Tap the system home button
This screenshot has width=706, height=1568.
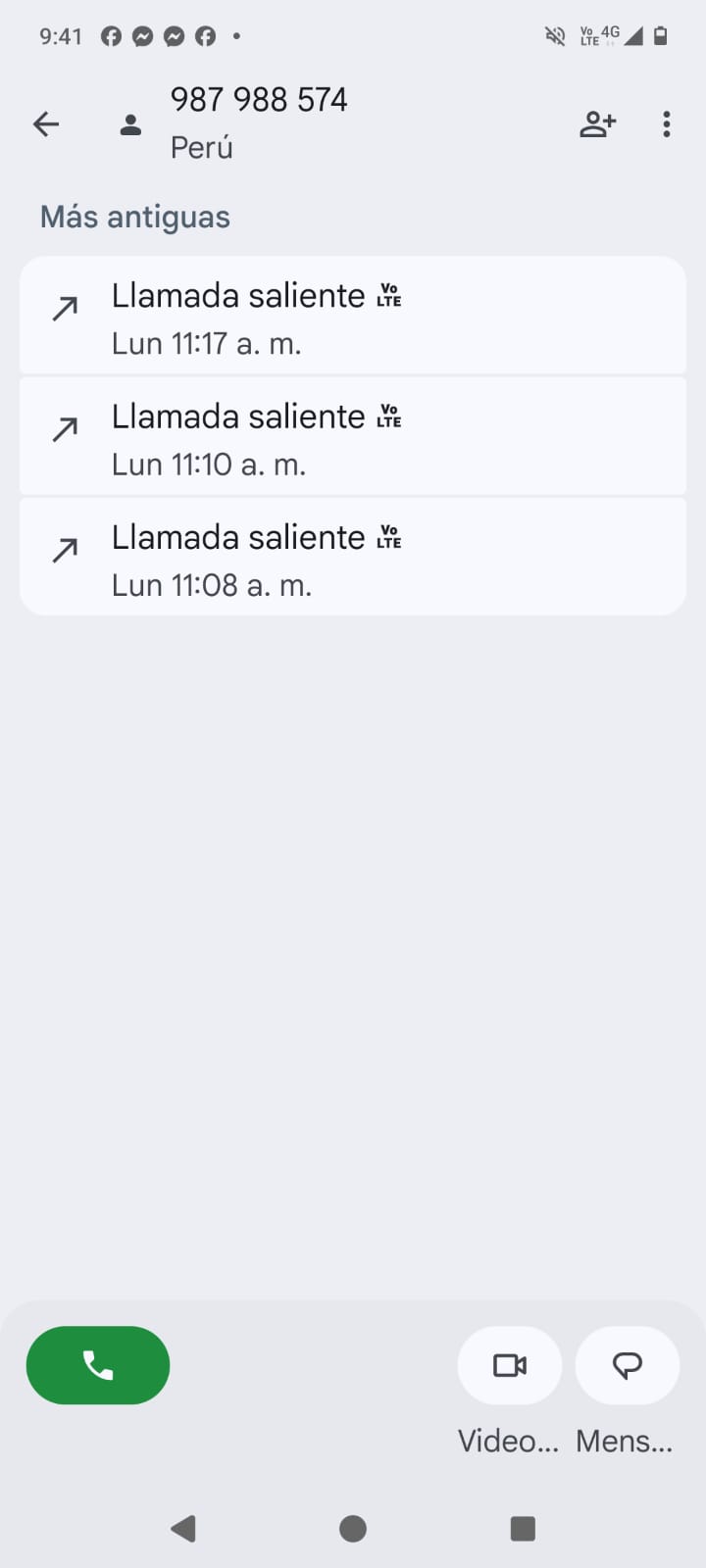pyautogui.click(x=353, y=1529)
